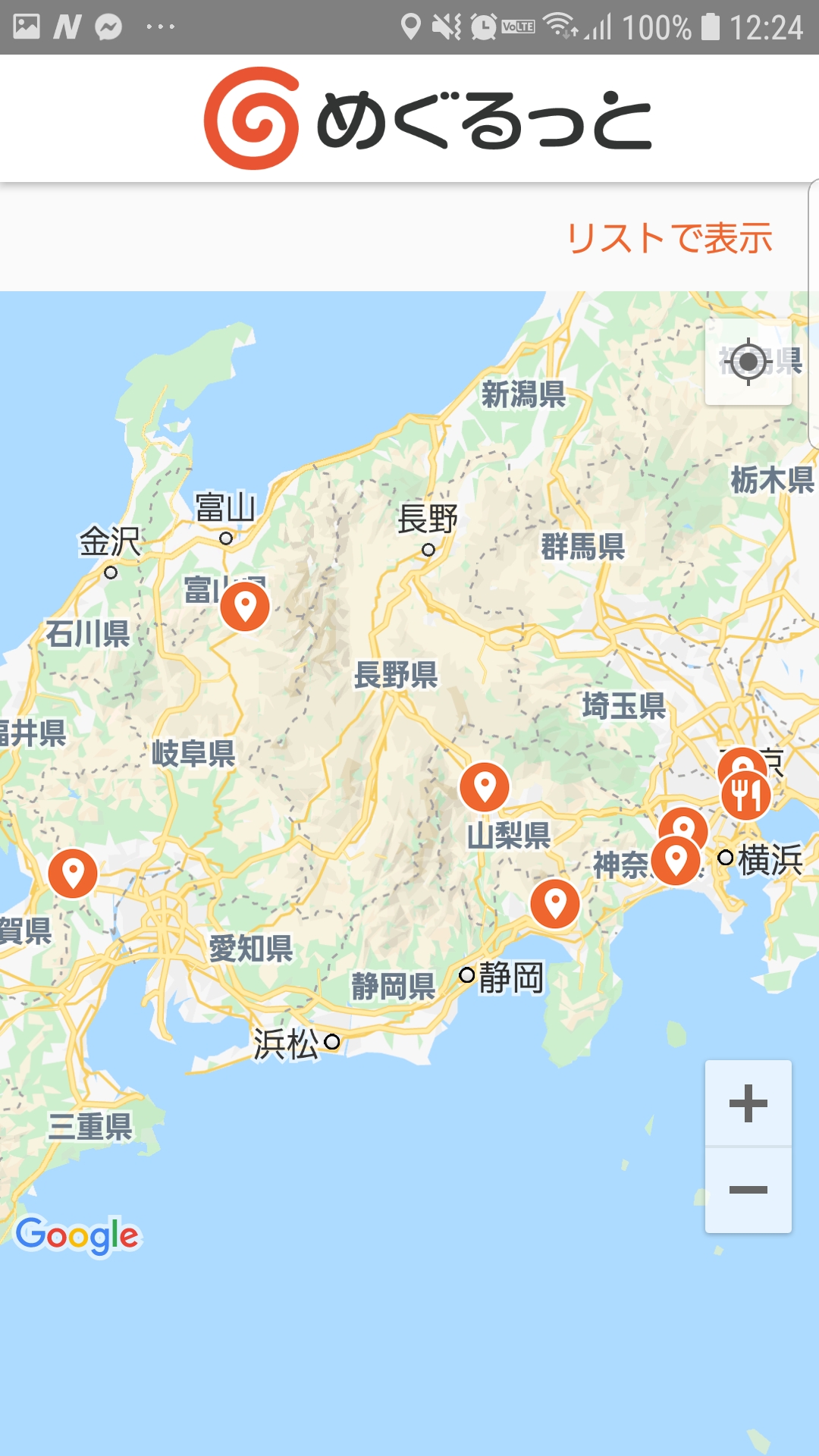Switch to list view via リストで表示
819x1456 pixels.
tap(670, 238)
